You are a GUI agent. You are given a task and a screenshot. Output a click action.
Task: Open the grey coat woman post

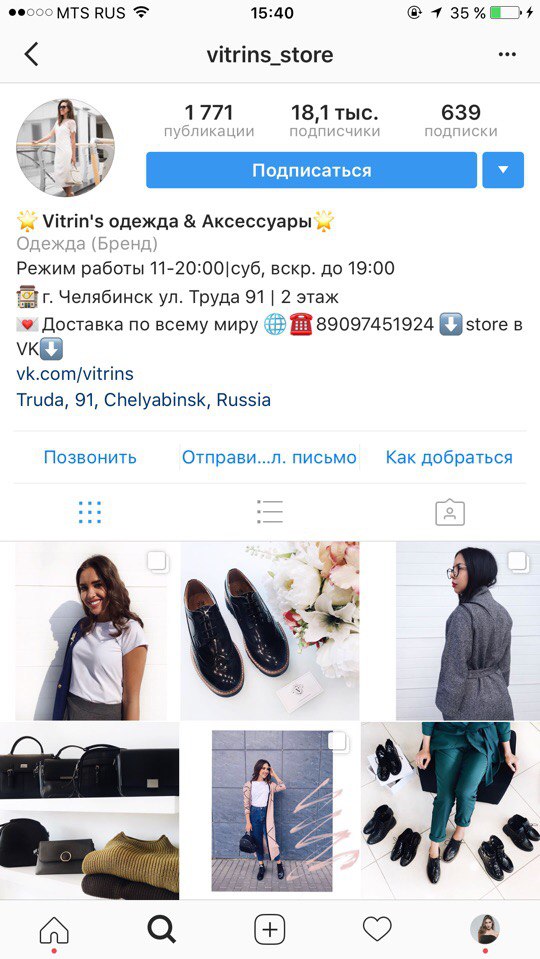coord(451,631)
